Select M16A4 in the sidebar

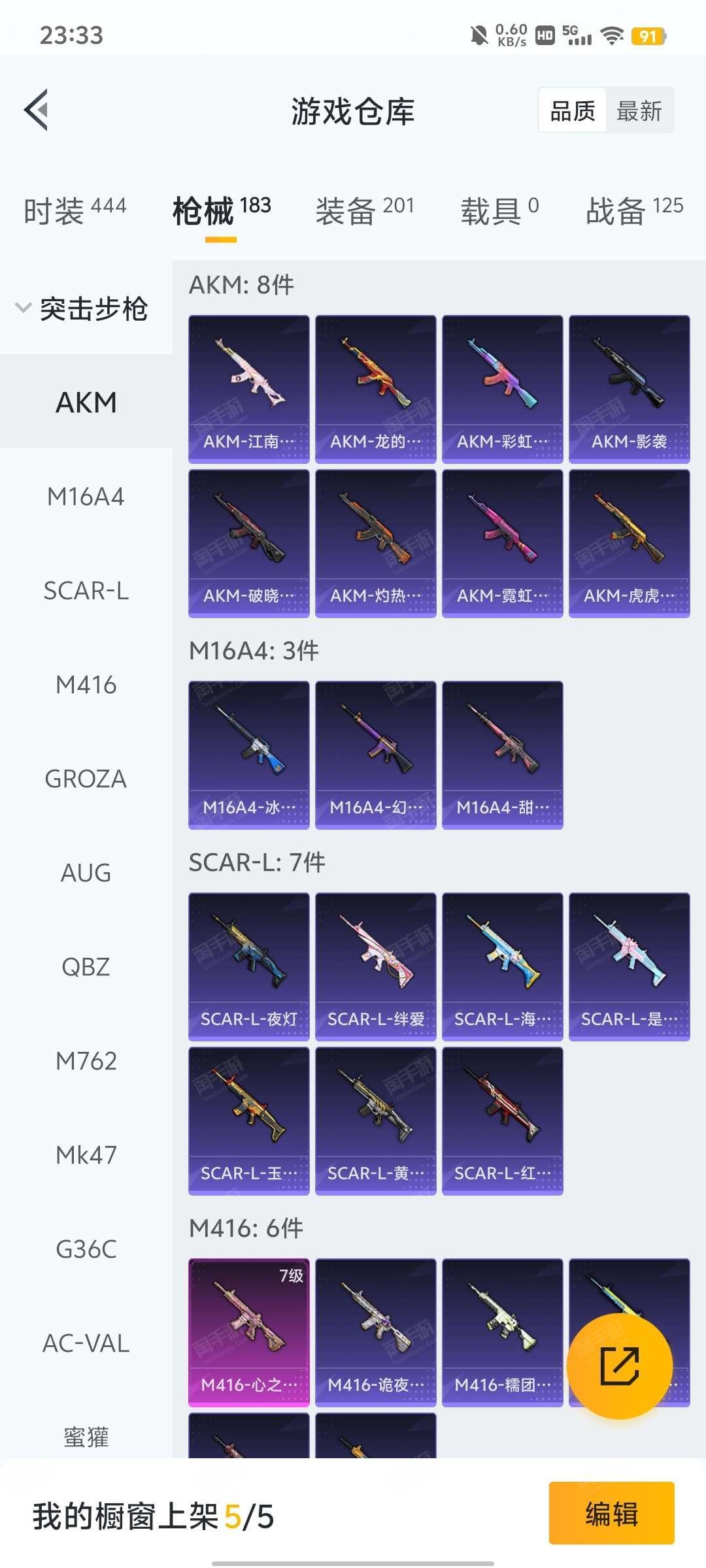86,497
